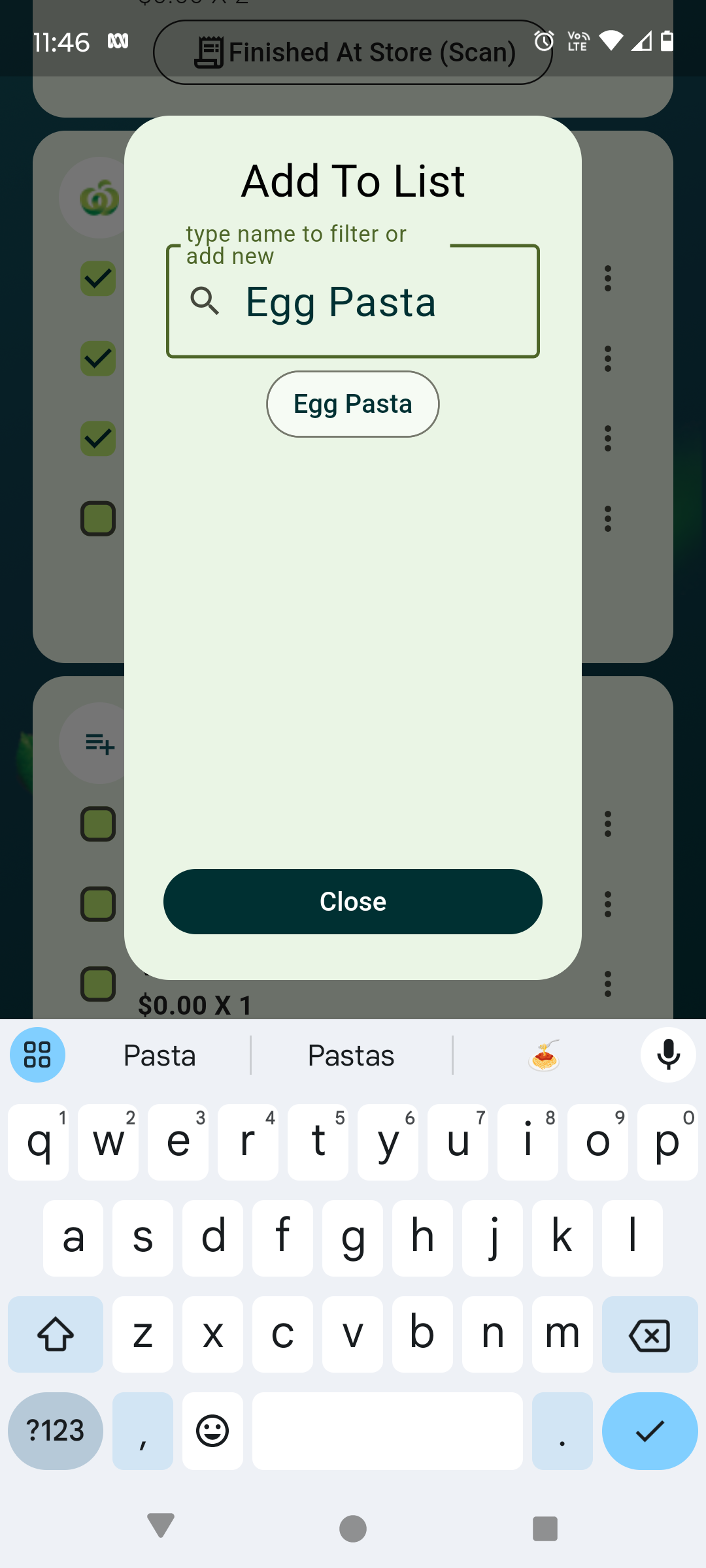Image resolution: width=706 pixels, height=1568 pixels.
Task: Choose the 'Pastas' keyboard suggestion
Action: 351,1055
